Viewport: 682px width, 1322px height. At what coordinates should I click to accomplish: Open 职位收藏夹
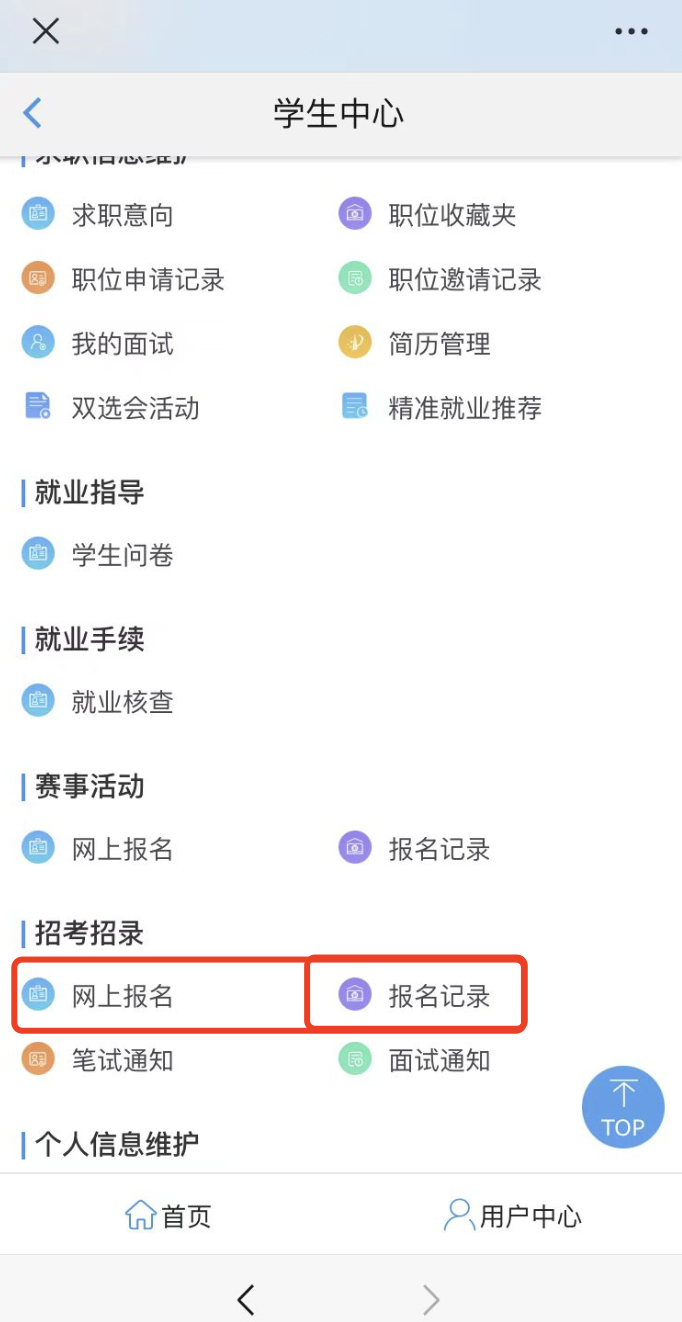(452, 215)
